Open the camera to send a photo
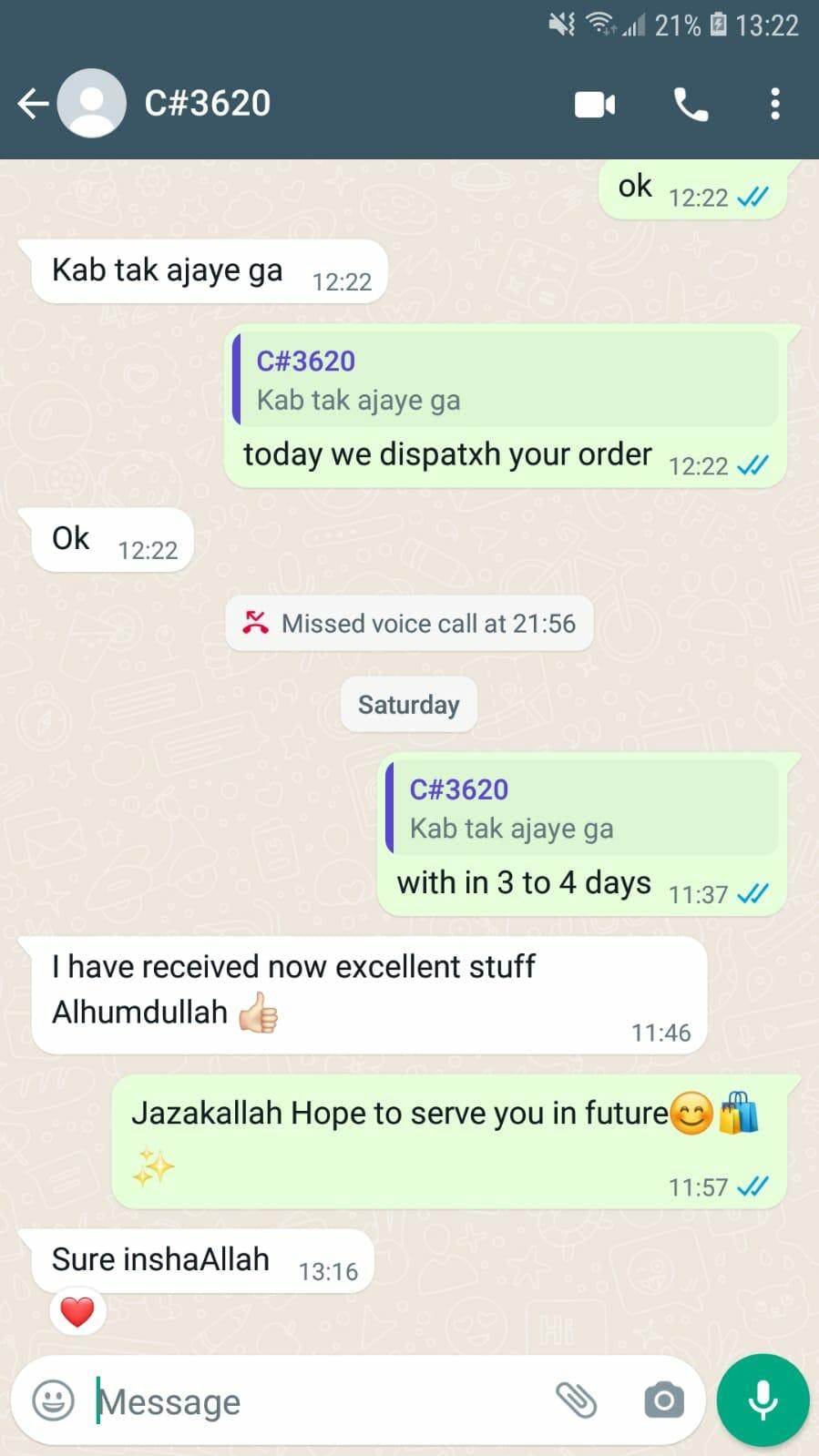Screen dimensions: 819x1456 [663, 1400]
